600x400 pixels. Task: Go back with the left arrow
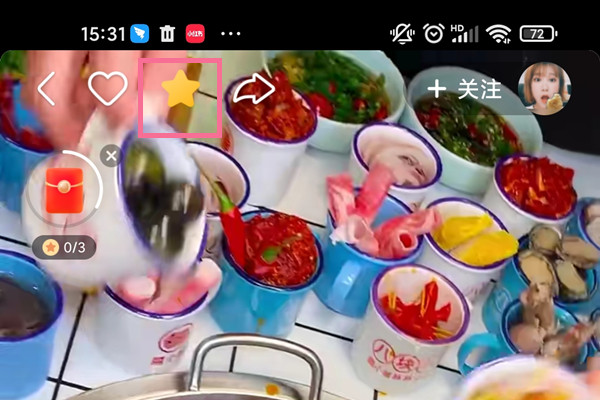click(46, 90)
